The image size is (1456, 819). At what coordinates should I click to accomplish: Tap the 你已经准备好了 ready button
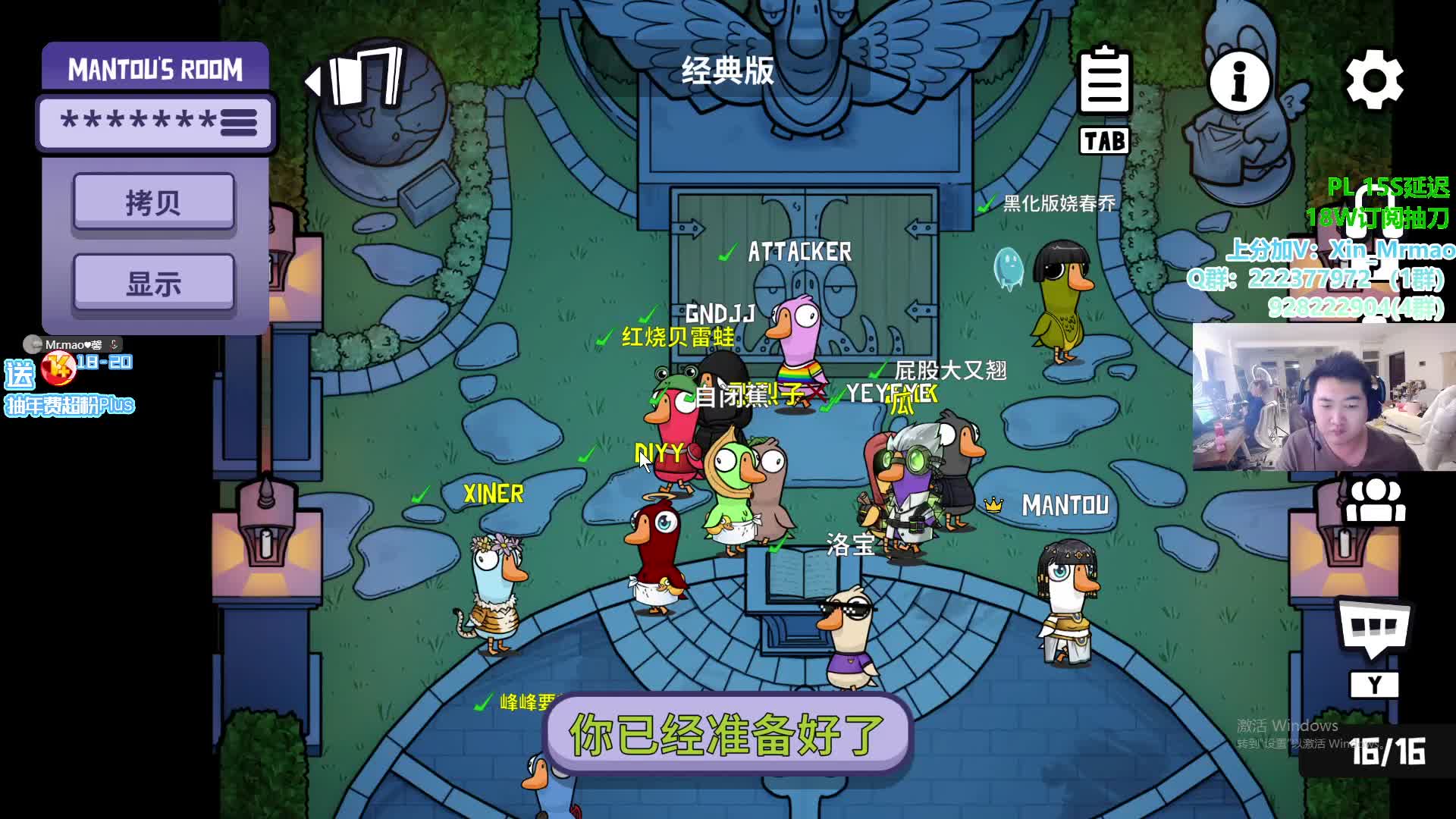point(727,734)
